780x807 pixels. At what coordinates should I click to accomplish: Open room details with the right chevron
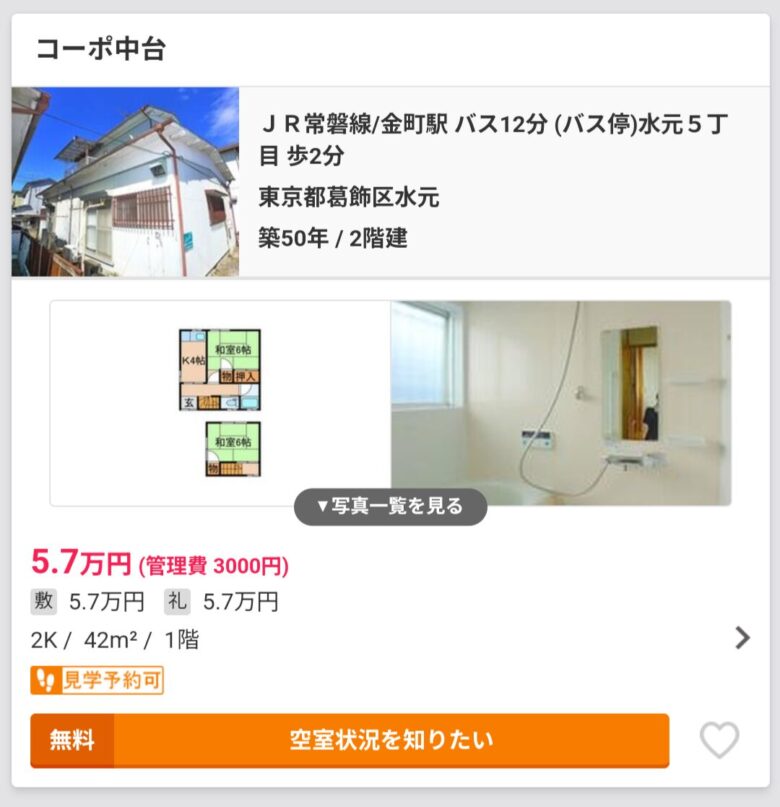point(742,638)
